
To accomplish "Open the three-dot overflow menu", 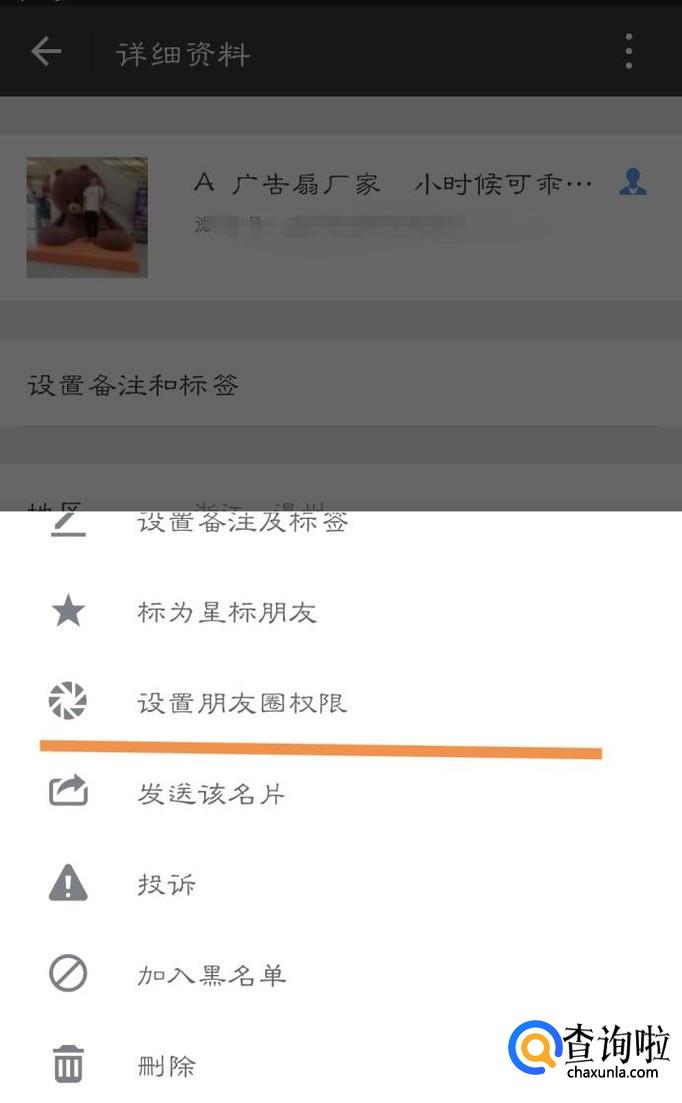I will coord(628,51).
